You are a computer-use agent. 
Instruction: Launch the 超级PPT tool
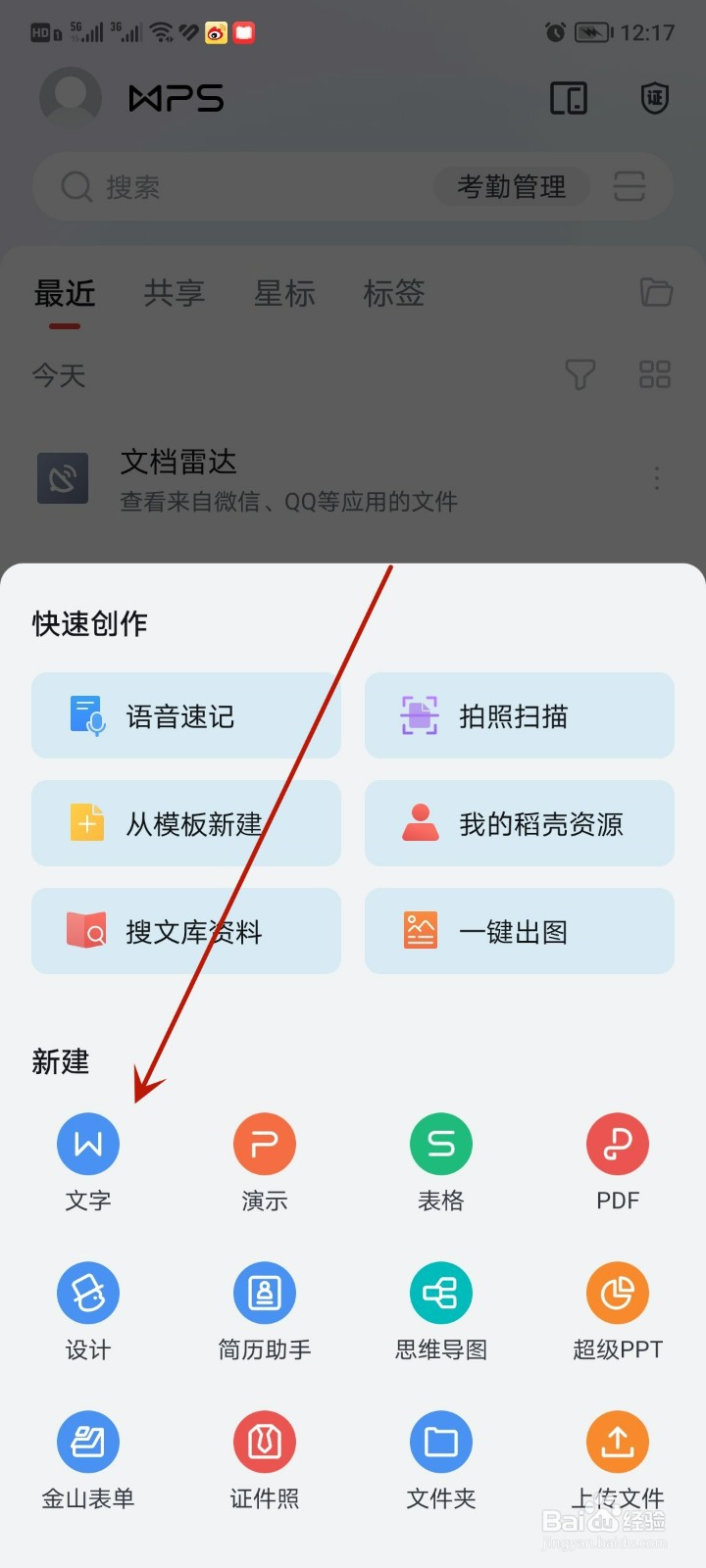point(617,1311)
